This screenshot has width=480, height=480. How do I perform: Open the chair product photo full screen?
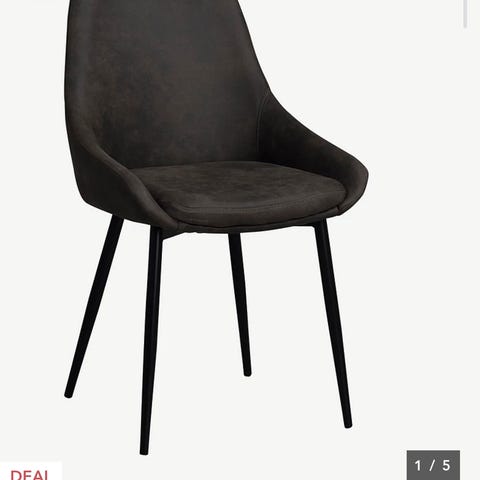pyautogui.click(x=217, y=227)
